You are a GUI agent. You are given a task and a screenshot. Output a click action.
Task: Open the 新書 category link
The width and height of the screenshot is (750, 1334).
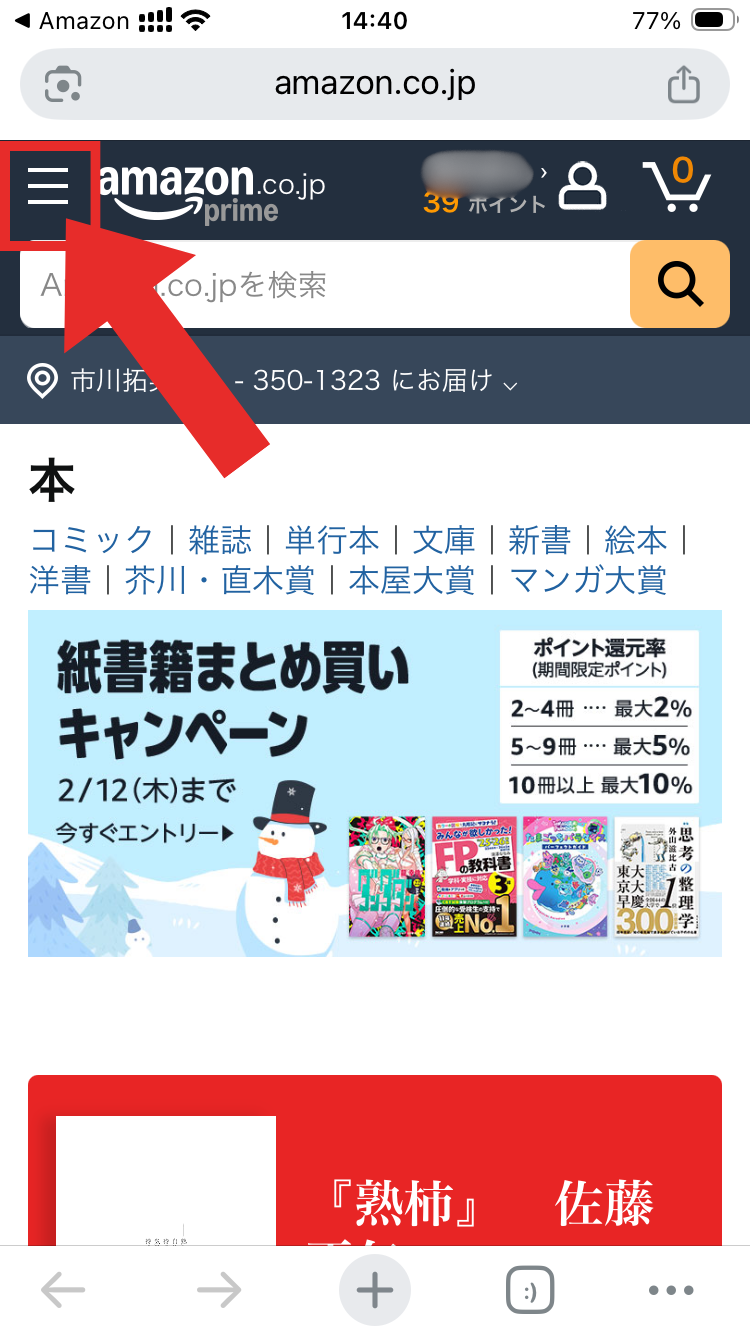[x=539, y=540]
